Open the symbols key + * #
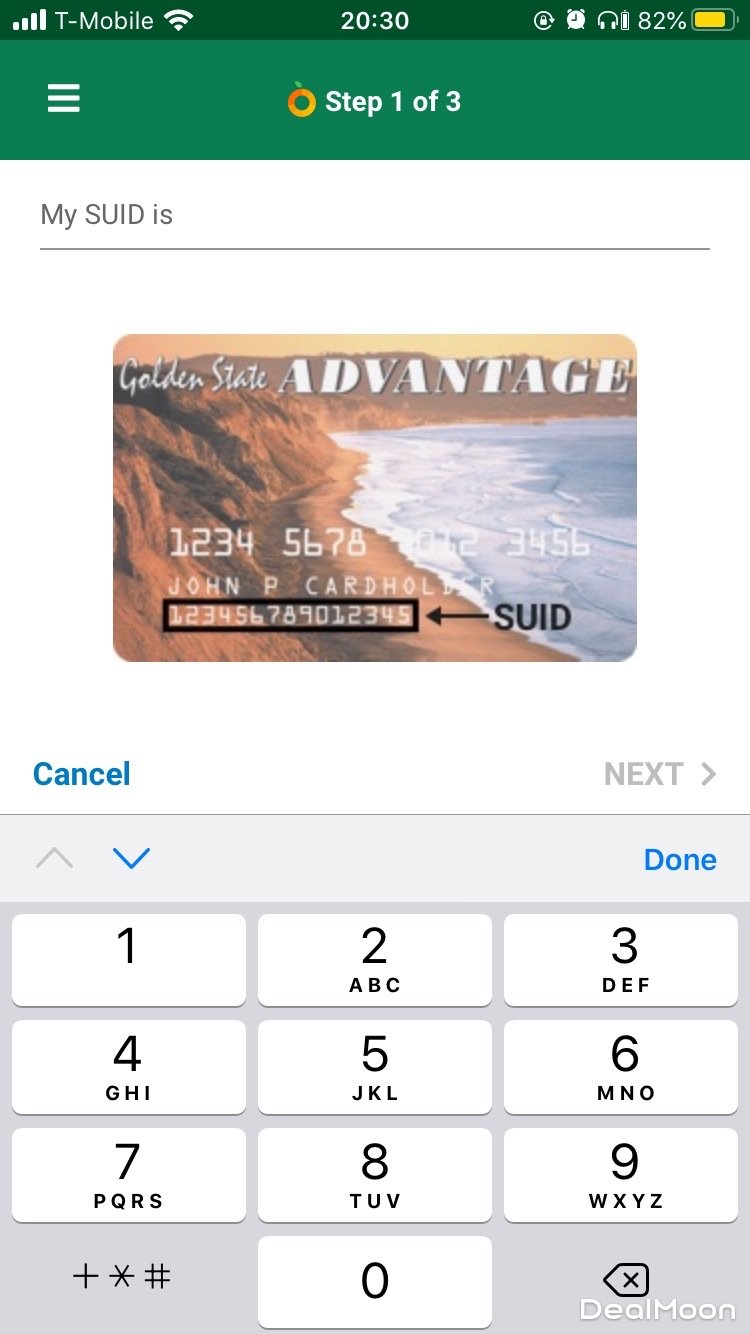Image resolution: width=750 pixels, height=1334 pixels. coord(122,1277)
